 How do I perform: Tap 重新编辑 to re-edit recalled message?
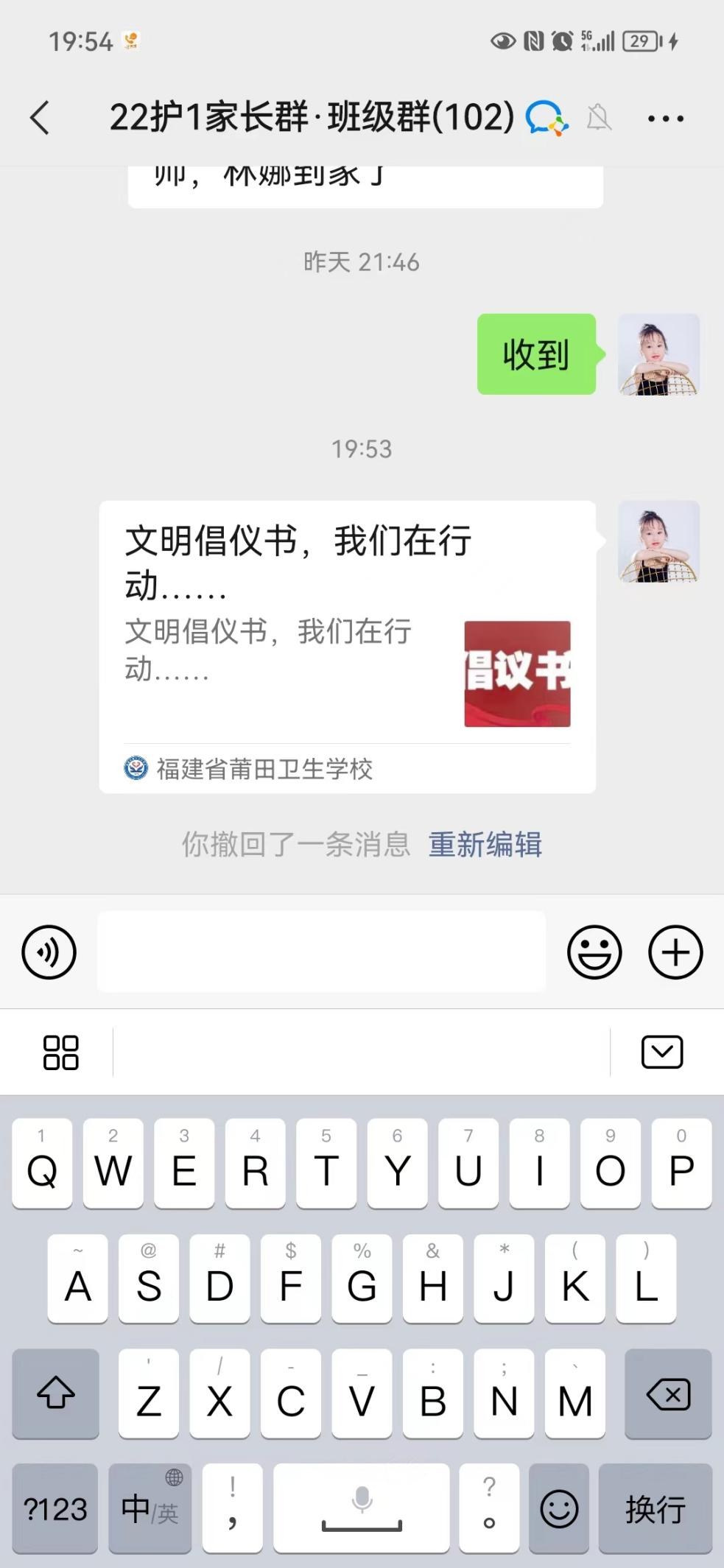click(485, 844)
